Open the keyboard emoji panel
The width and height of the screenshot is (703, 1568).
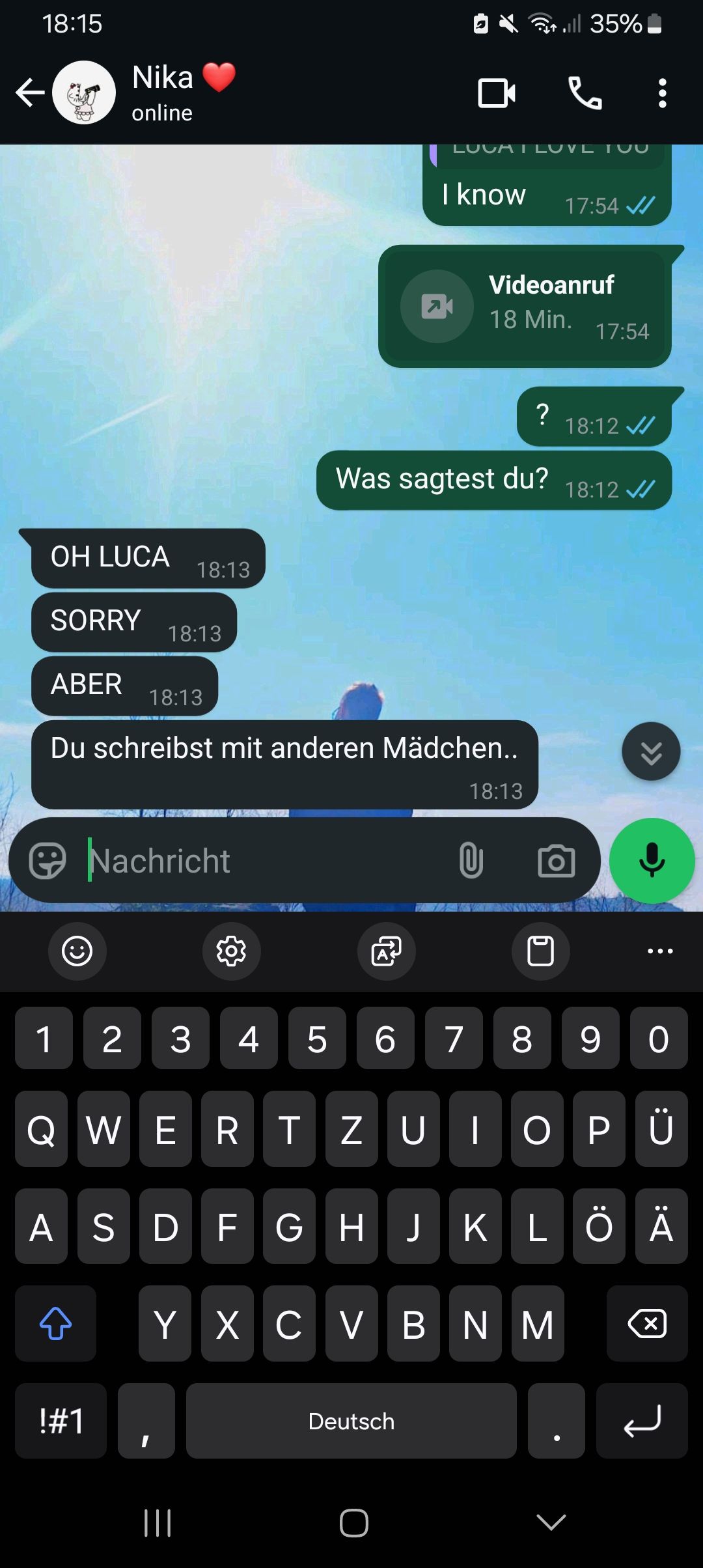coord(77,951)
